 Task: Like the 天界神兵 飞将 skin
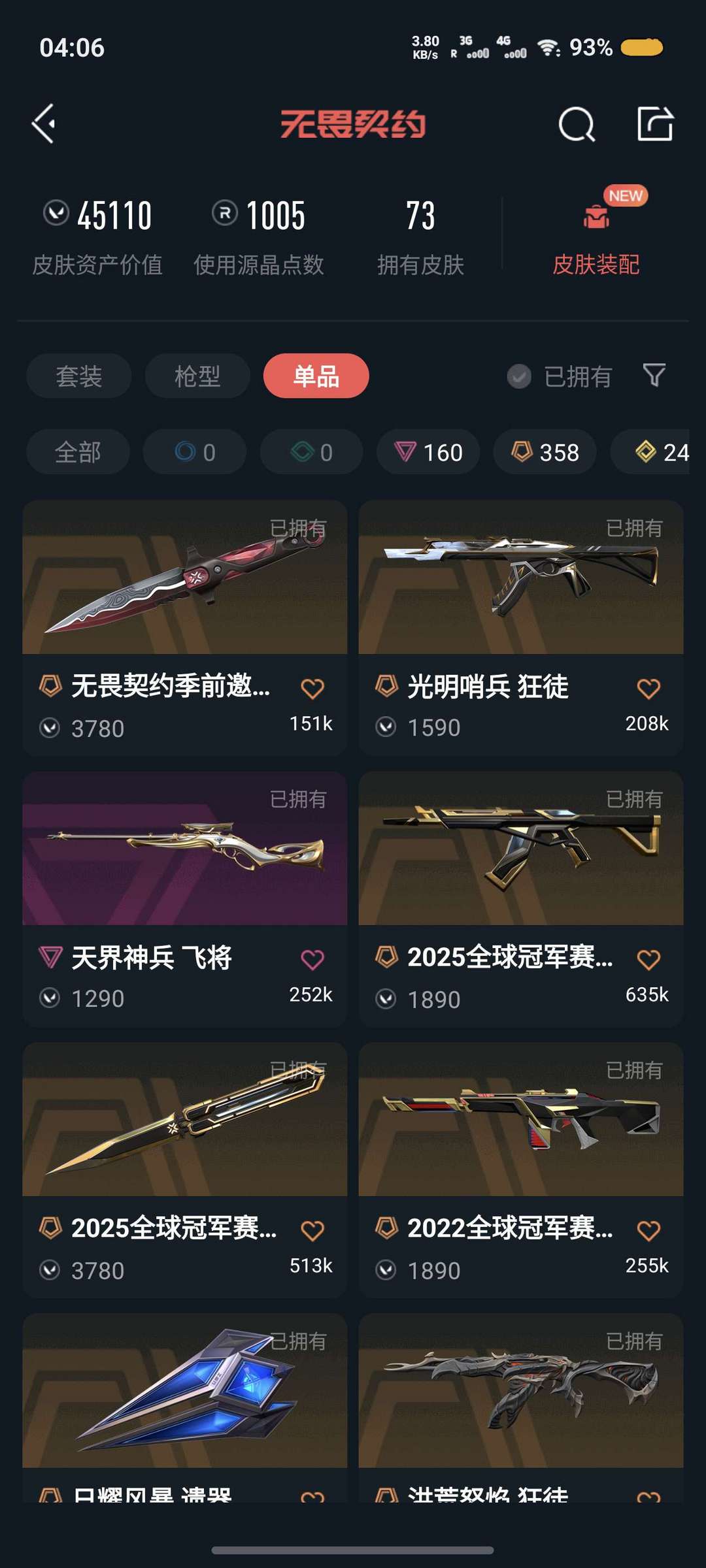(x=312, y=960)
